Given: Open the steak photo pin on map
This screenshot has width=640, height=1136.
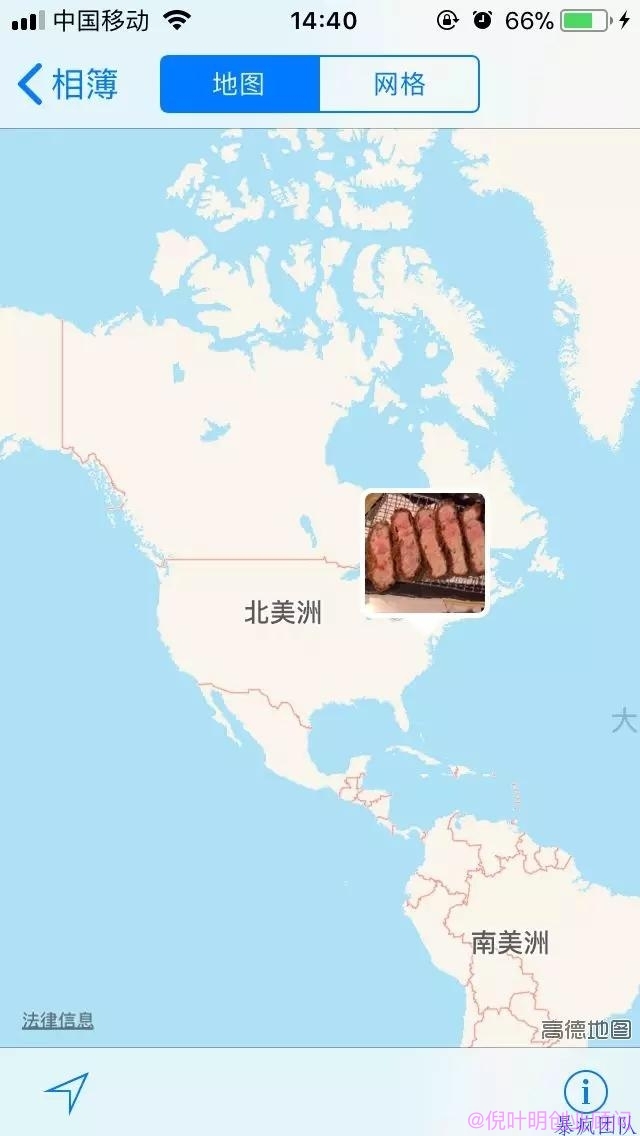Looking at the screenshot, I should point(425,552).
